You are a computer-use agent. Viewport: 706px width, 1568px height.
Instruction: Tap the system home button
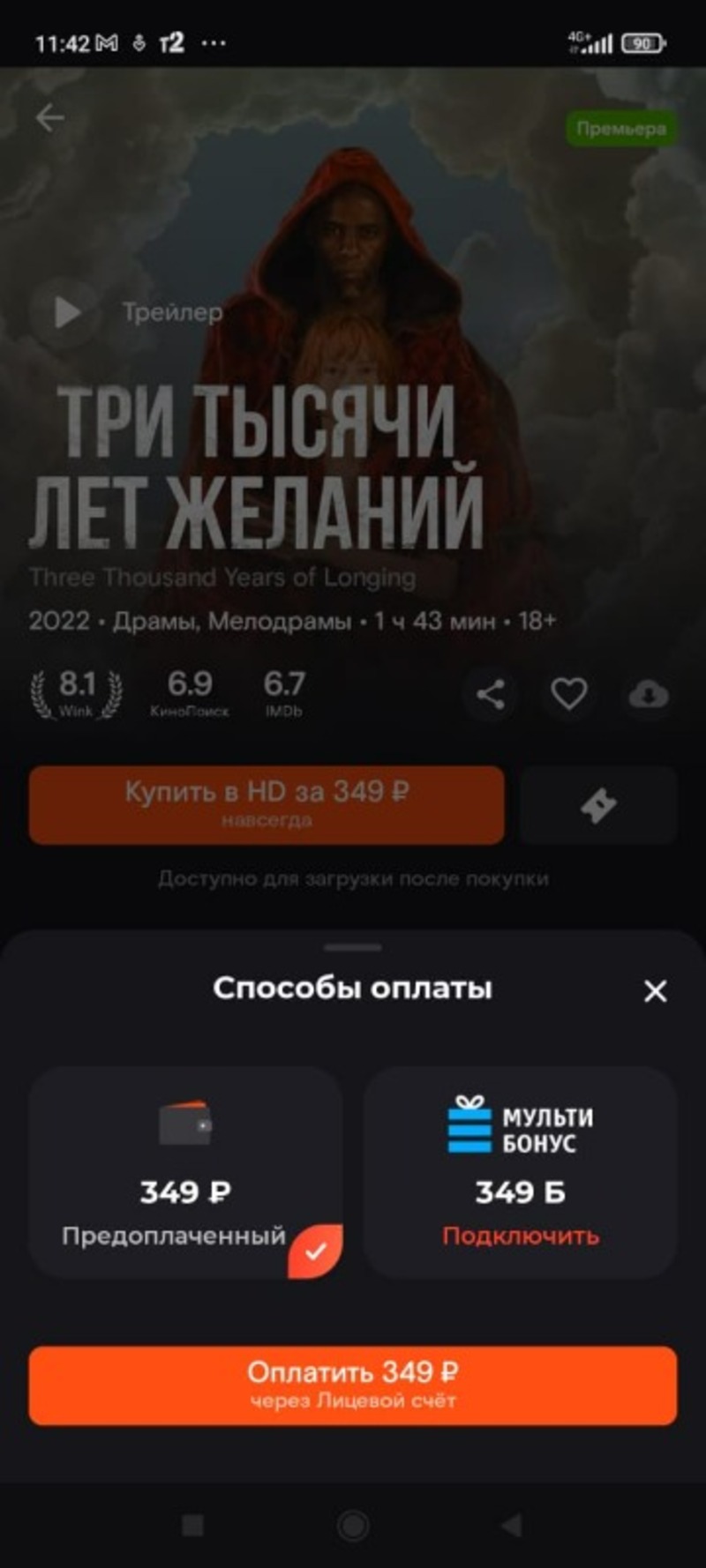tap(353, 1525)
